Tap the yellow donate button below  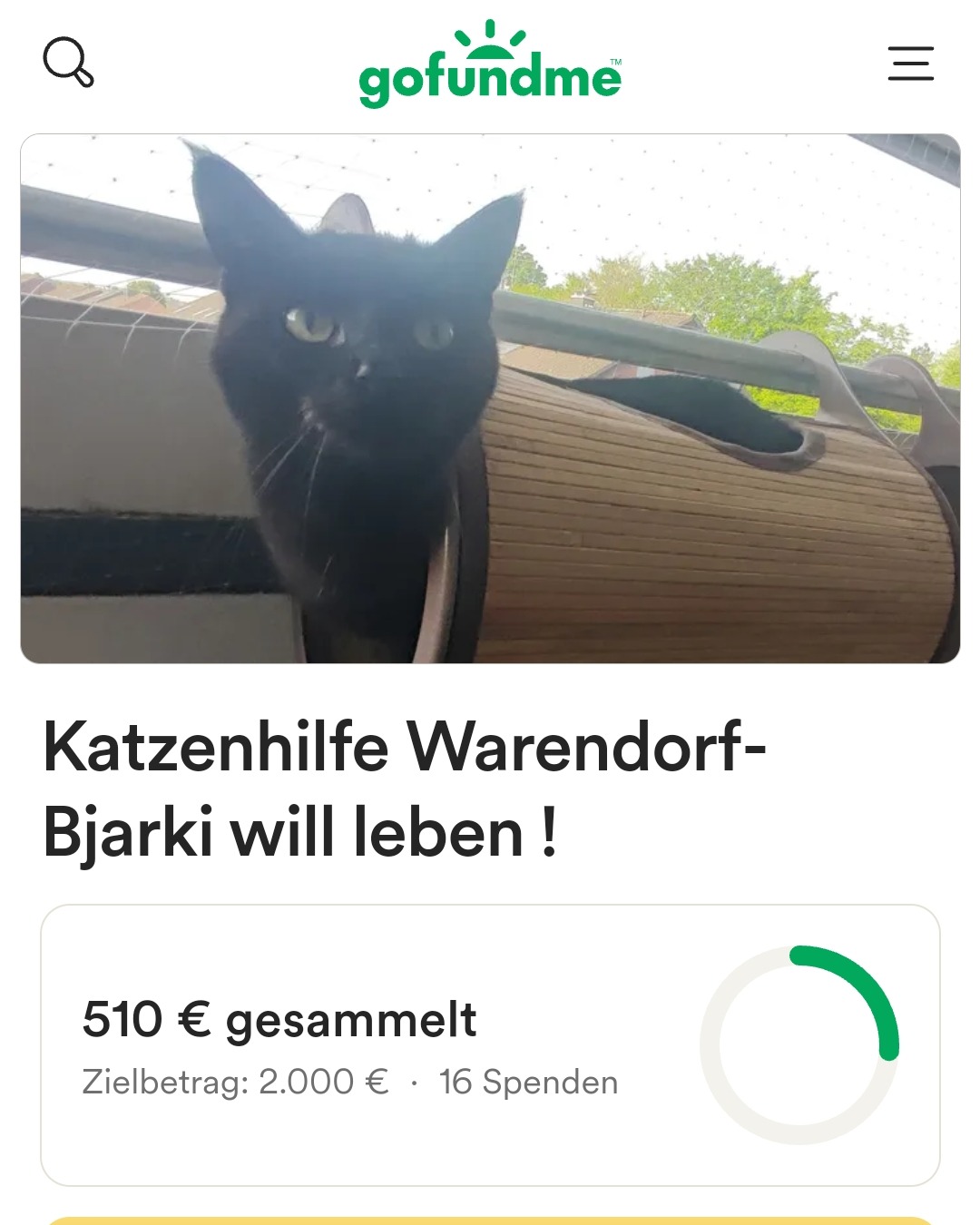point(490,1220)
